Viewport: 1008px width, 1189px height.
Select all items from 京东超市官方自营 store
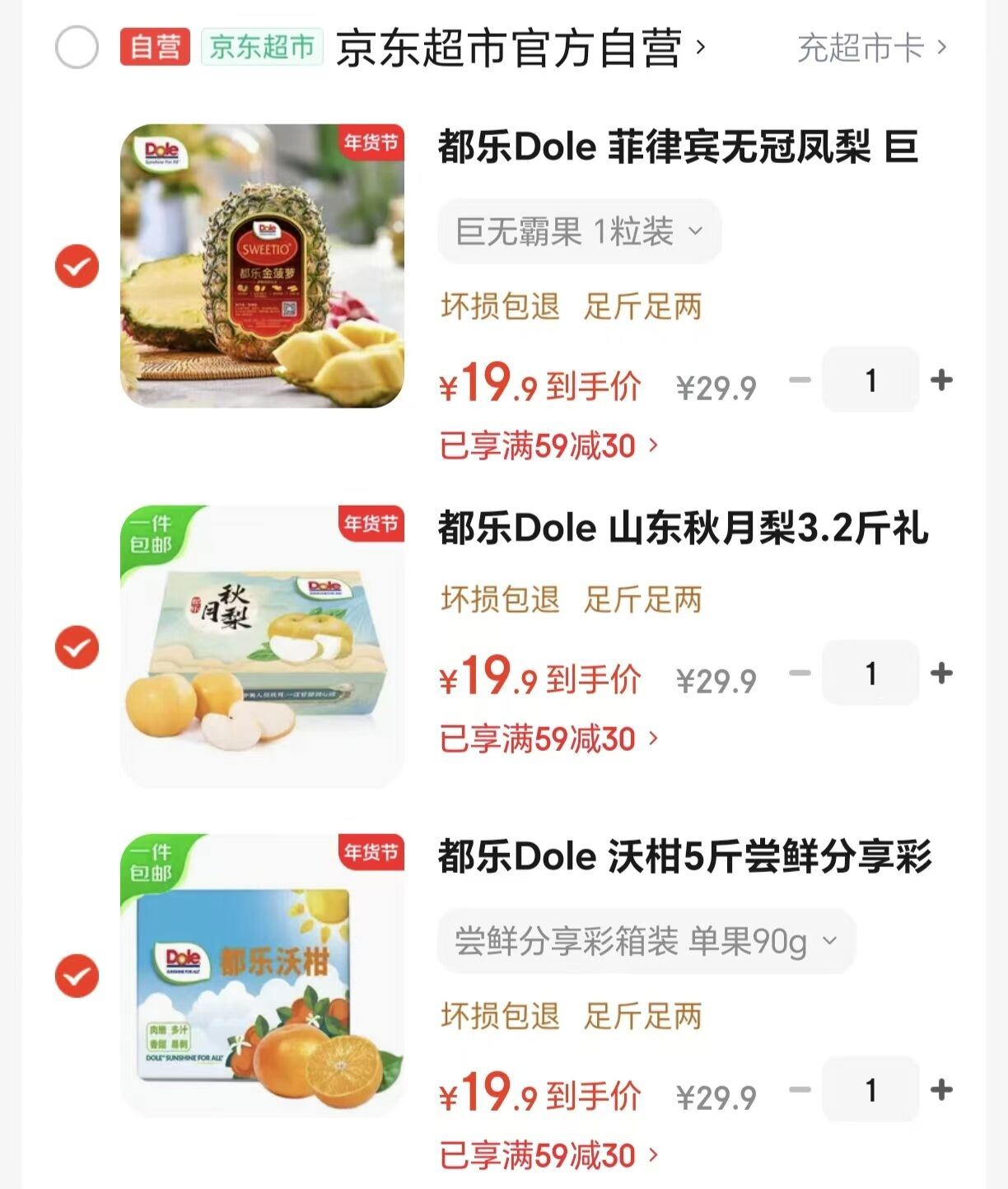pyautogui.click(x=77, y=48)
